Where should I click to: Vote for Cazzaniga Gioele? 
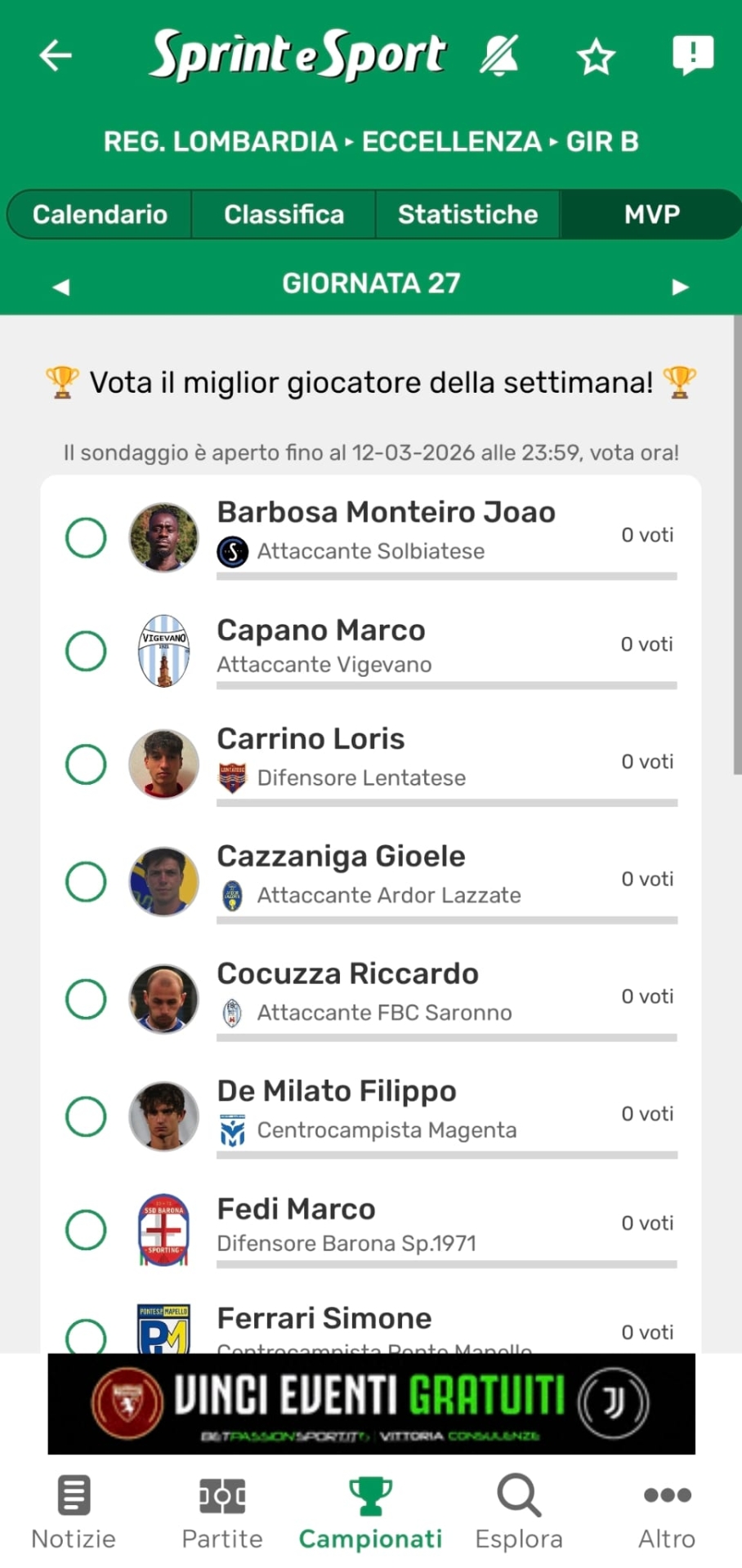click(x=86, y=881)
